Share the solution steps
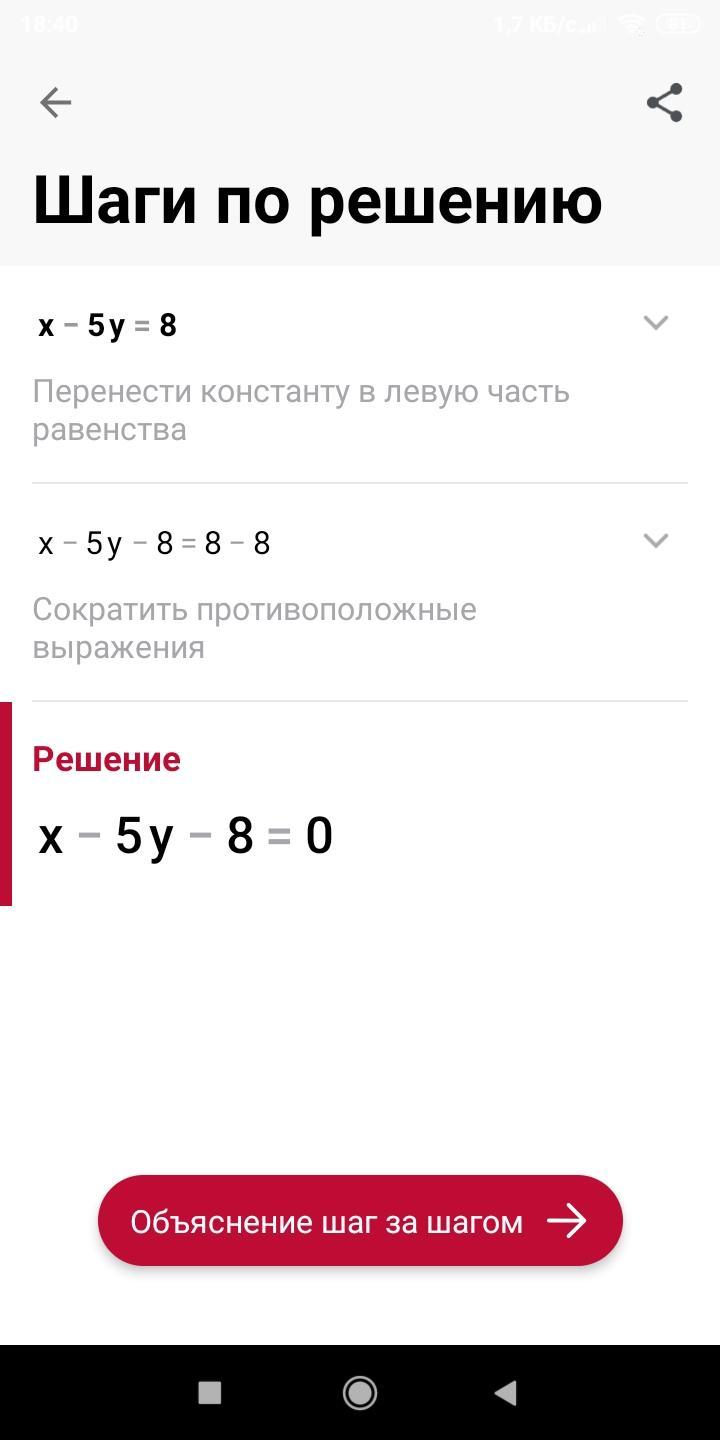The image size is (720, 1440). 664,102
